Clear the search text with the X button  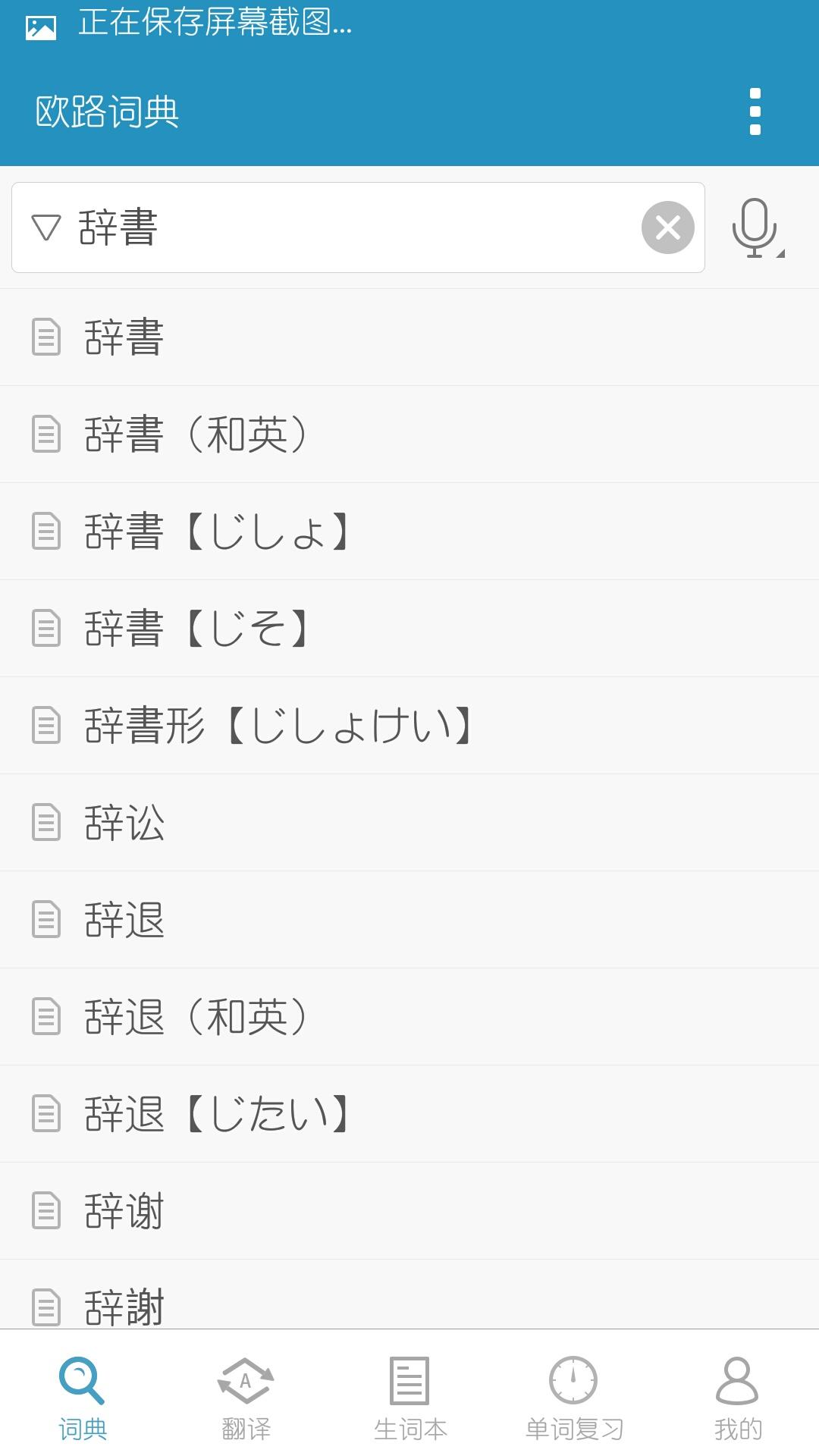coord(668,227)
